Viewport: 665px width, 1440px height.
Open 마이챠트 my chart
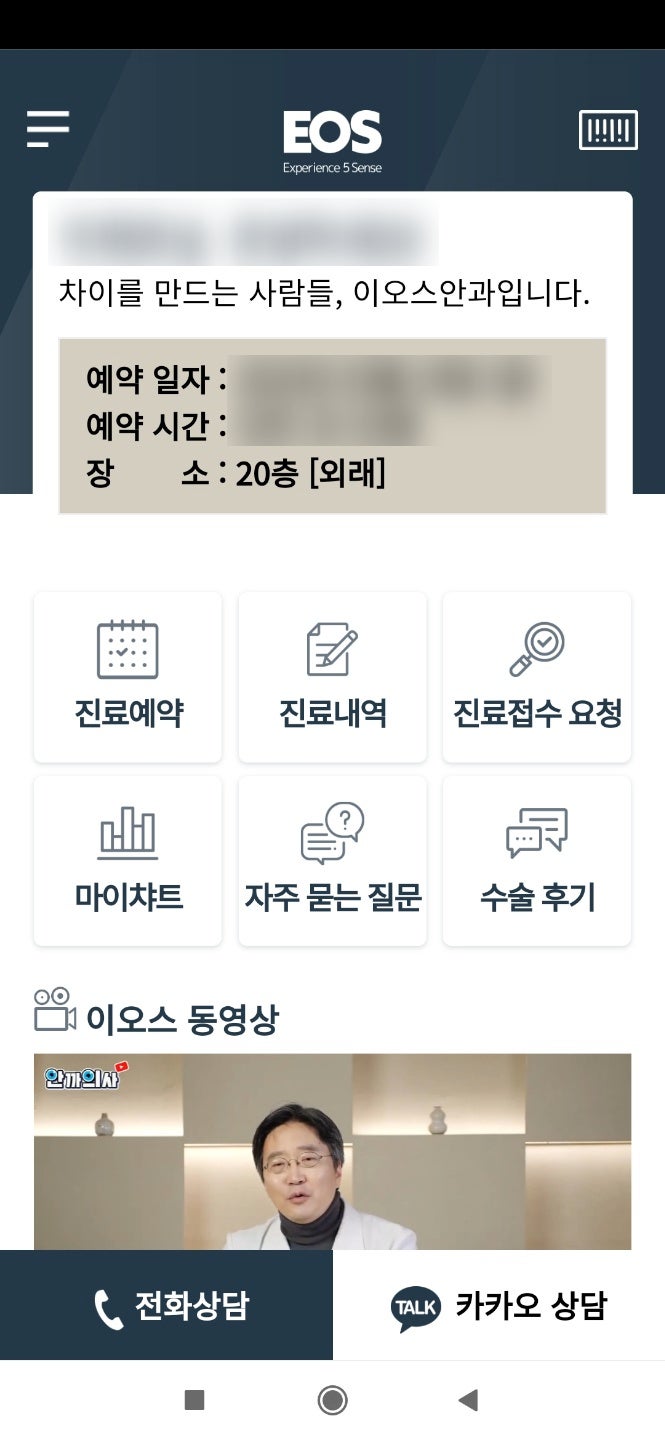click(x=128, y=861)
